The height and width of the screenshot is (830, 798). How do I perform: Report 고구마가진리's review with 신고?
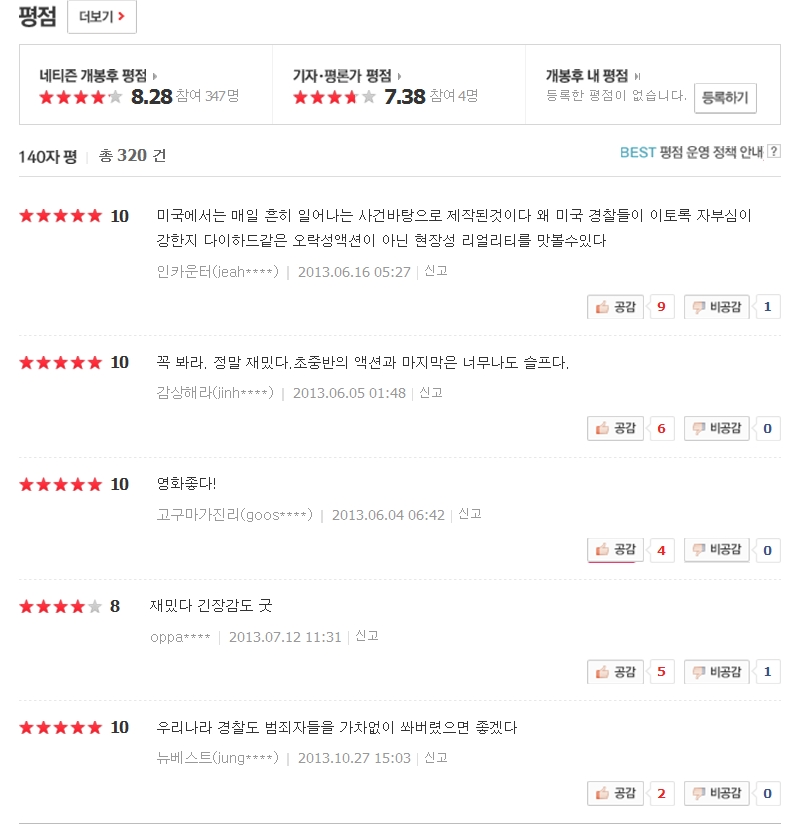click(469, 514)
